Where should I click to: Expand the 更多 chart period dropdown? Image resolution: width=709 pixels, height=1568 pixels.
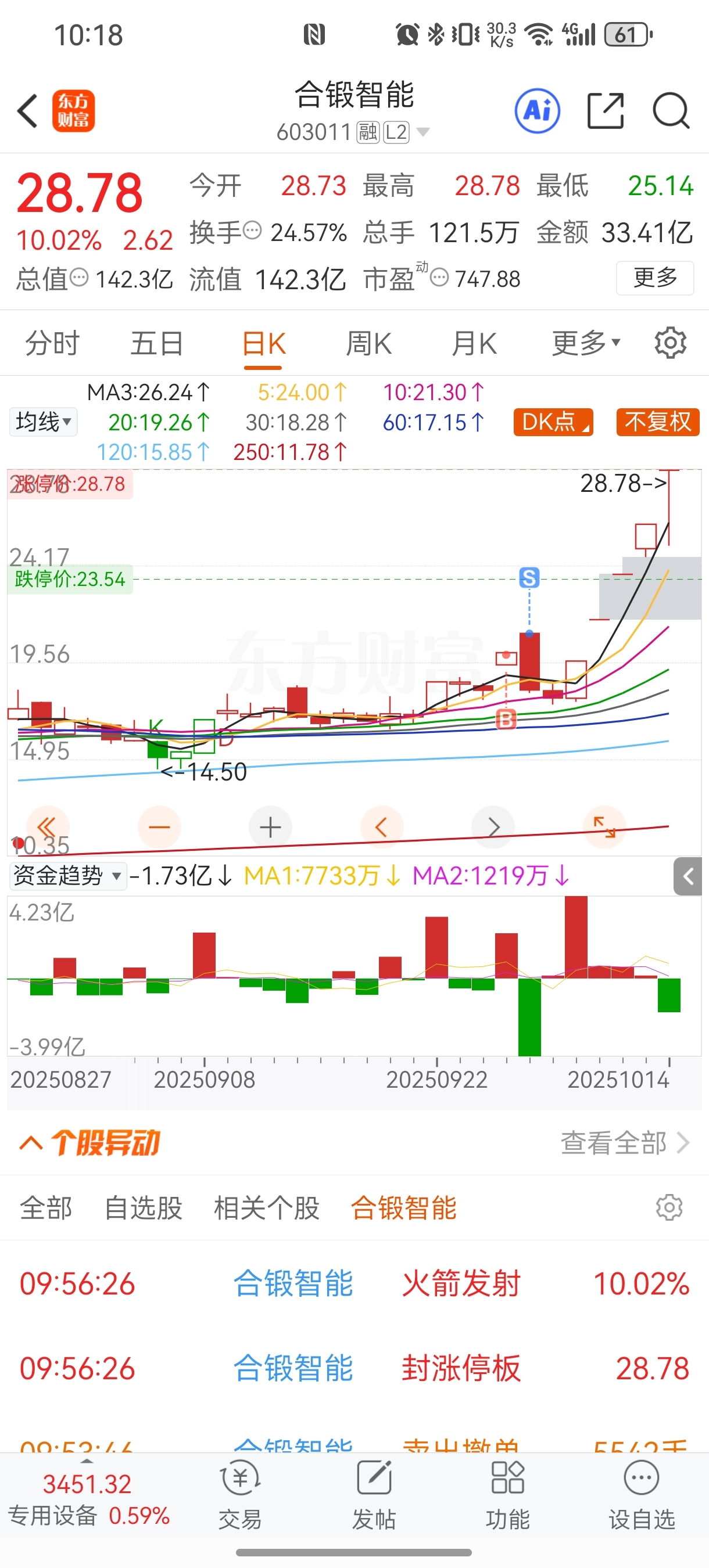coord(586,344)
